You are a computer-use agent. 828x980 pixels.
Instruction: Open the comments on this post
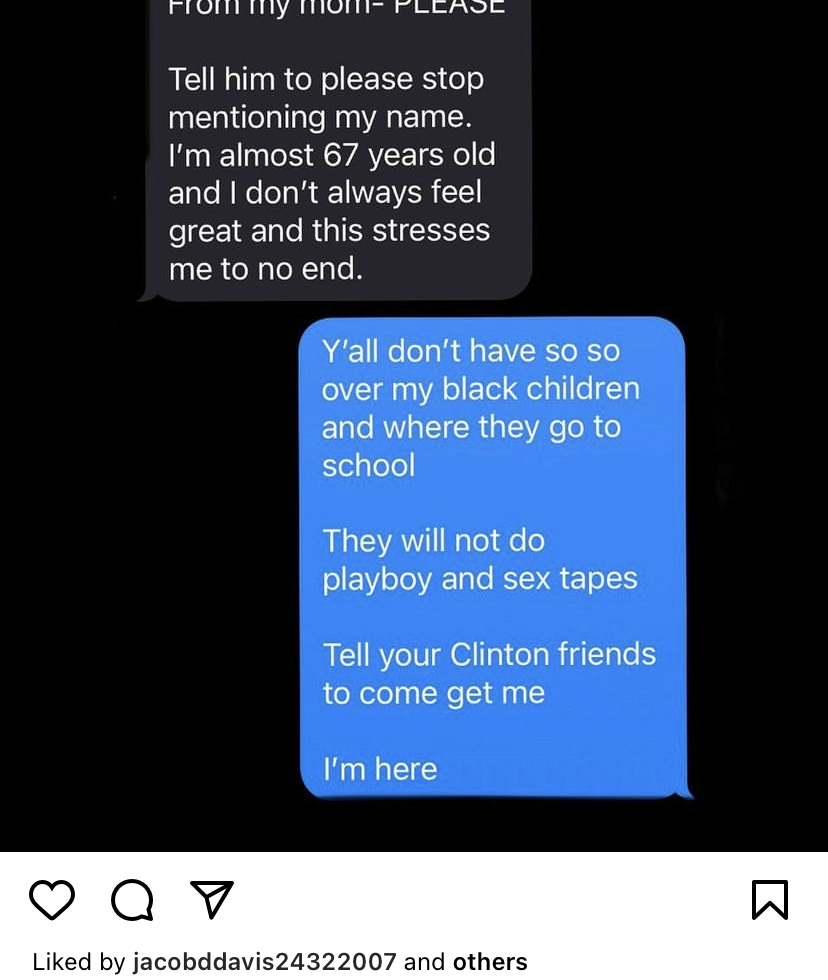[x=132, y=899]
